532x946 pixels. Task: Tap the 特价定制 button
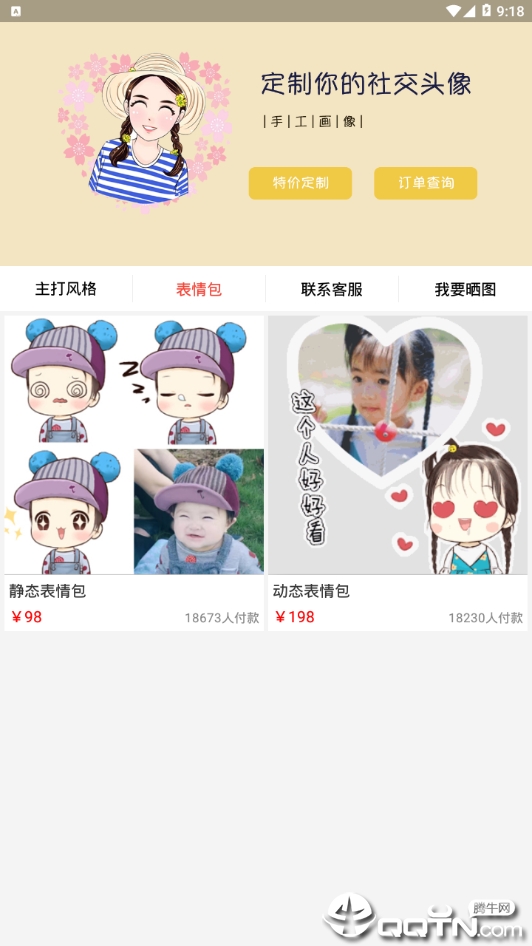pyautogui.click(x=300, y=183)
